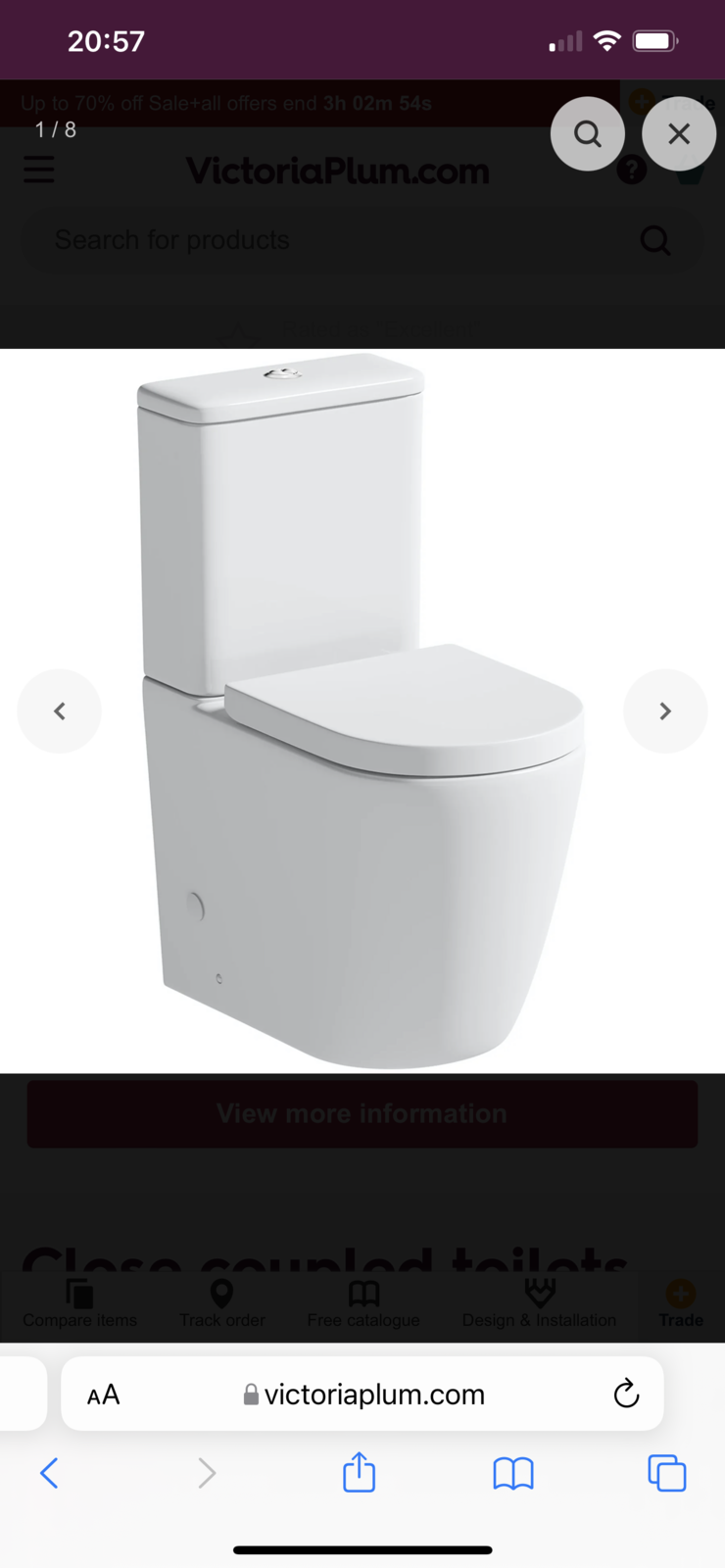Open Safari bookmarks
The image size is (725, 1568).
click(513, 1472)
